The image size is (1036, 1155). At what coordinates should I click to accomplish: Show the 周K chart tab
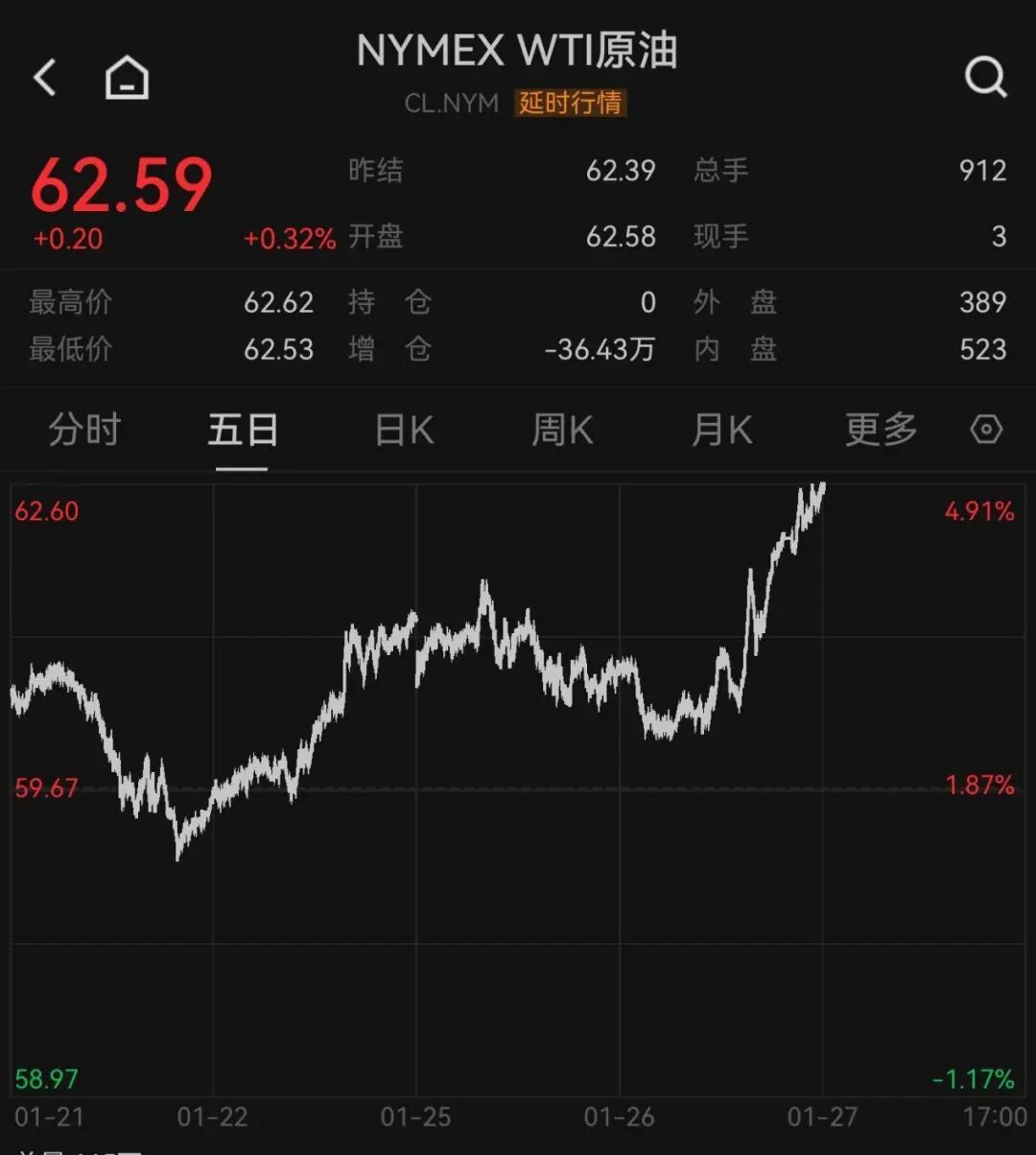point(562,430)
